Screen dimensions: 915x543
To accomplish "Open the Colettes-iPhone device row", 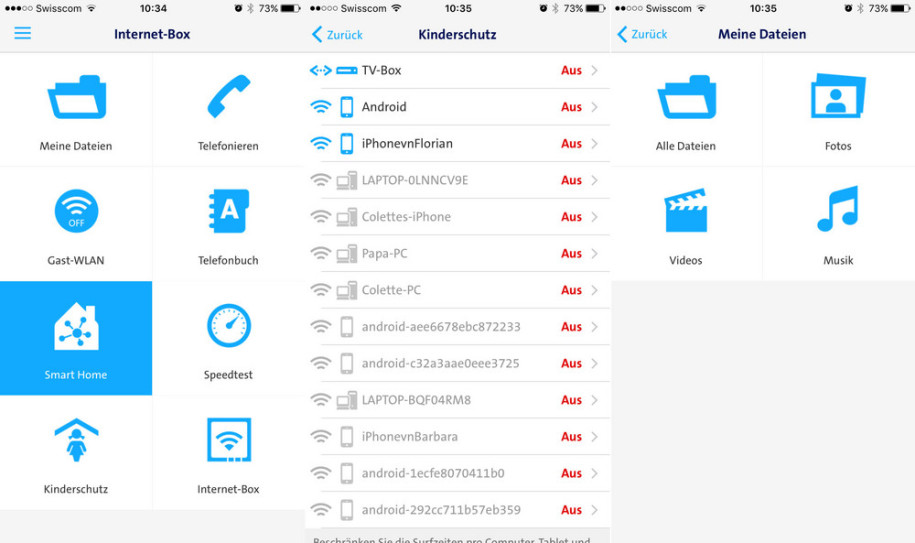I will 457,217.
